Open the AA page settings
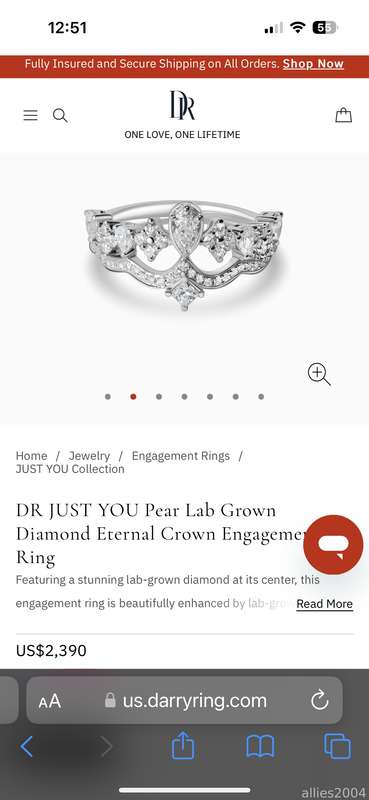Screen dimensions: 369x800 [x=50, y=701]
